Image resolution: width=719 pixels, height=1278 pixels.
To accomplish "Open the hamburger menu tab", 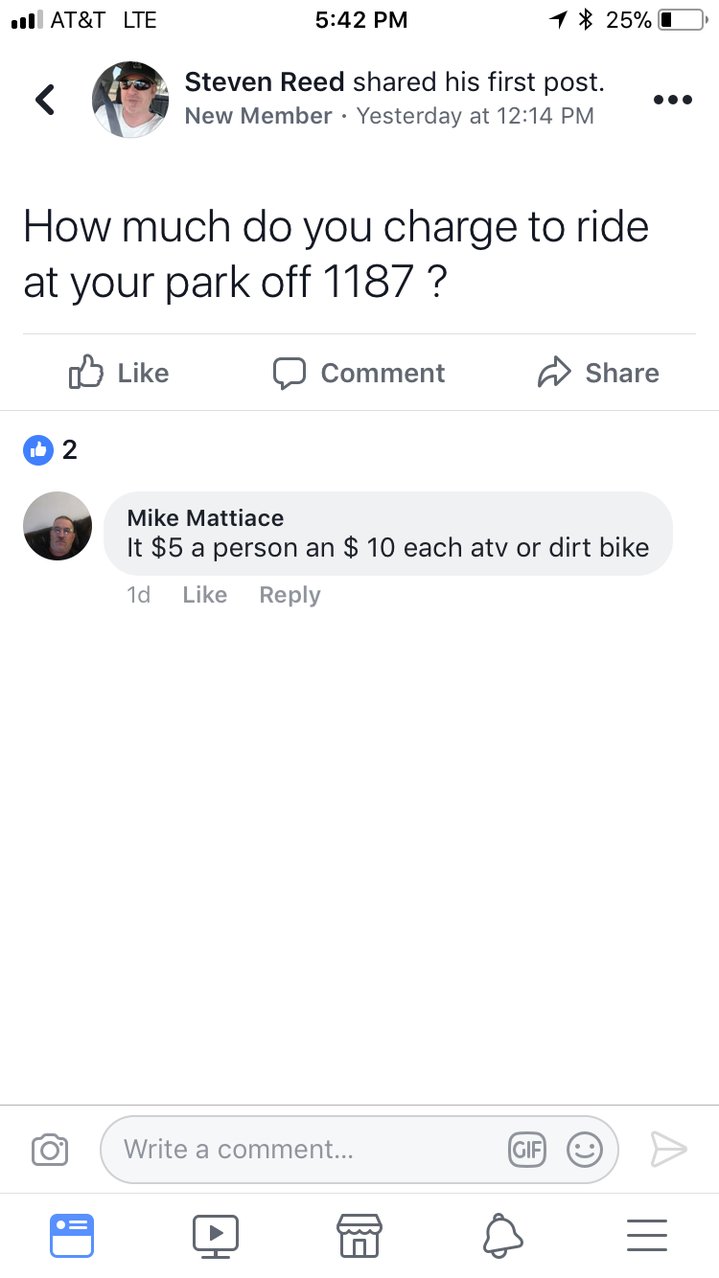I will [x=647, y=1236].
